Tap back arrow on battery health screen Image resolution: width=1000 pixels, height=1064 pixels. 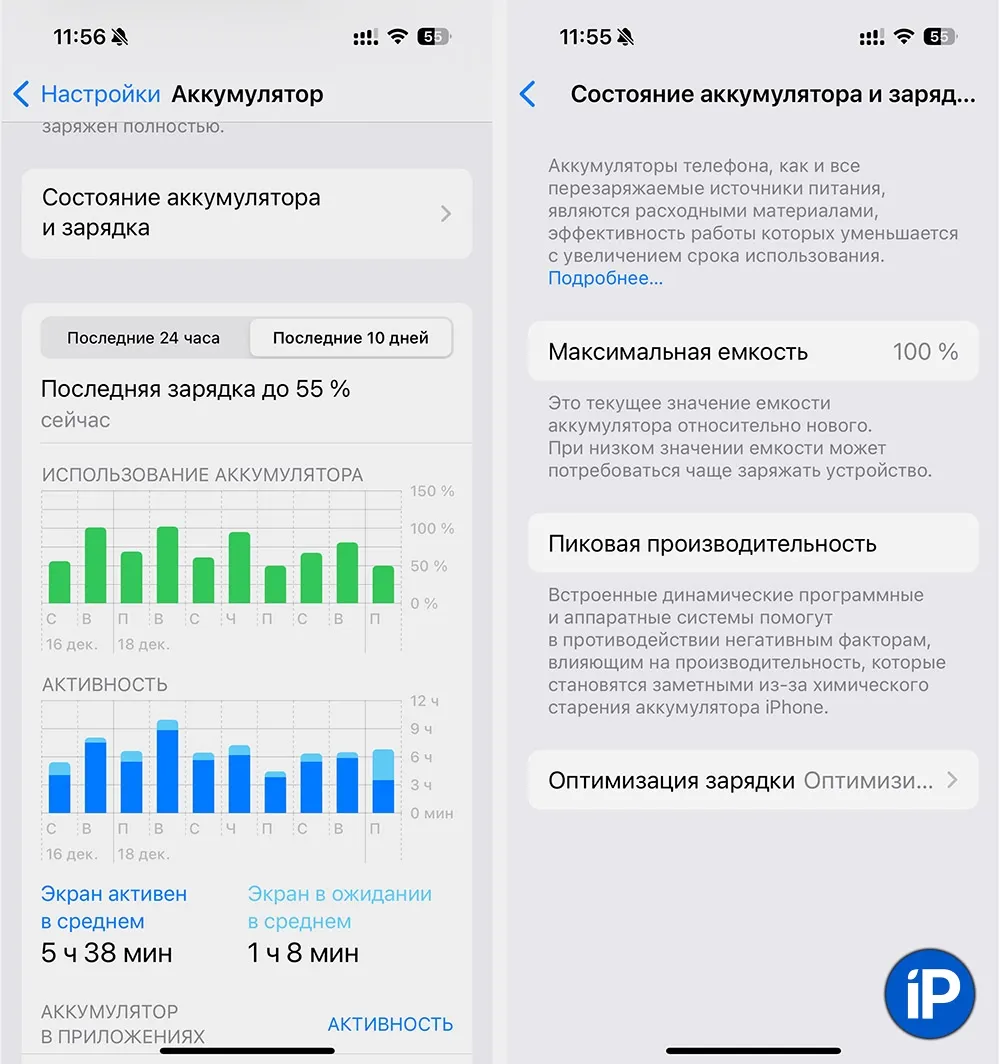tap(528, 95)
